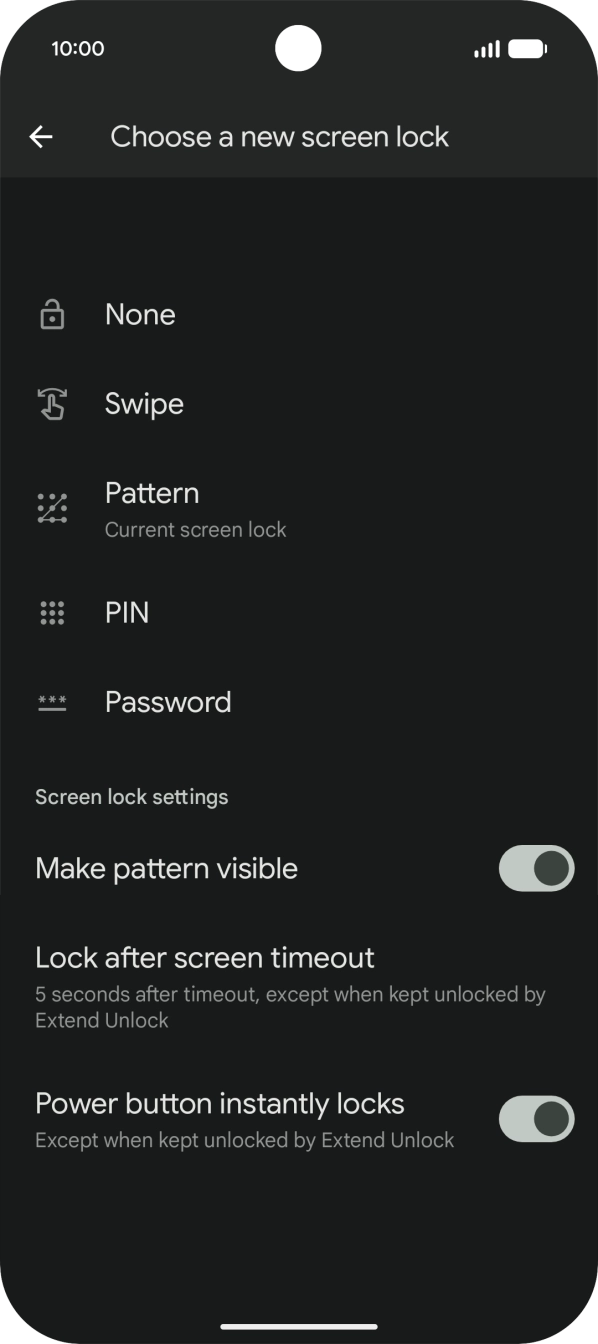Open Lock after screen timeout setting
The image size is (598, 1344).
(299, 986)
